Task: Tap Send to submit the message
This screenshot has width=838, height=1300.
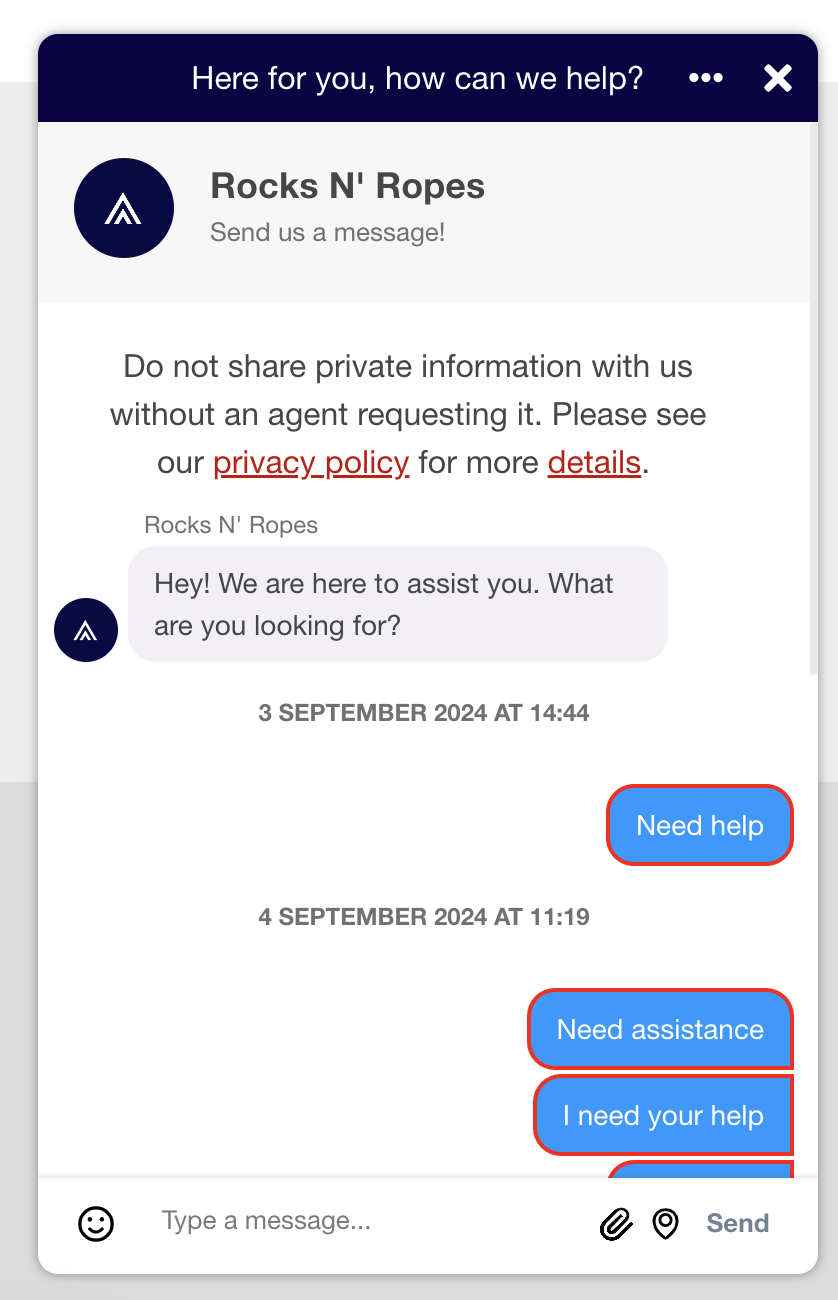Action: tap(738, 1223)
